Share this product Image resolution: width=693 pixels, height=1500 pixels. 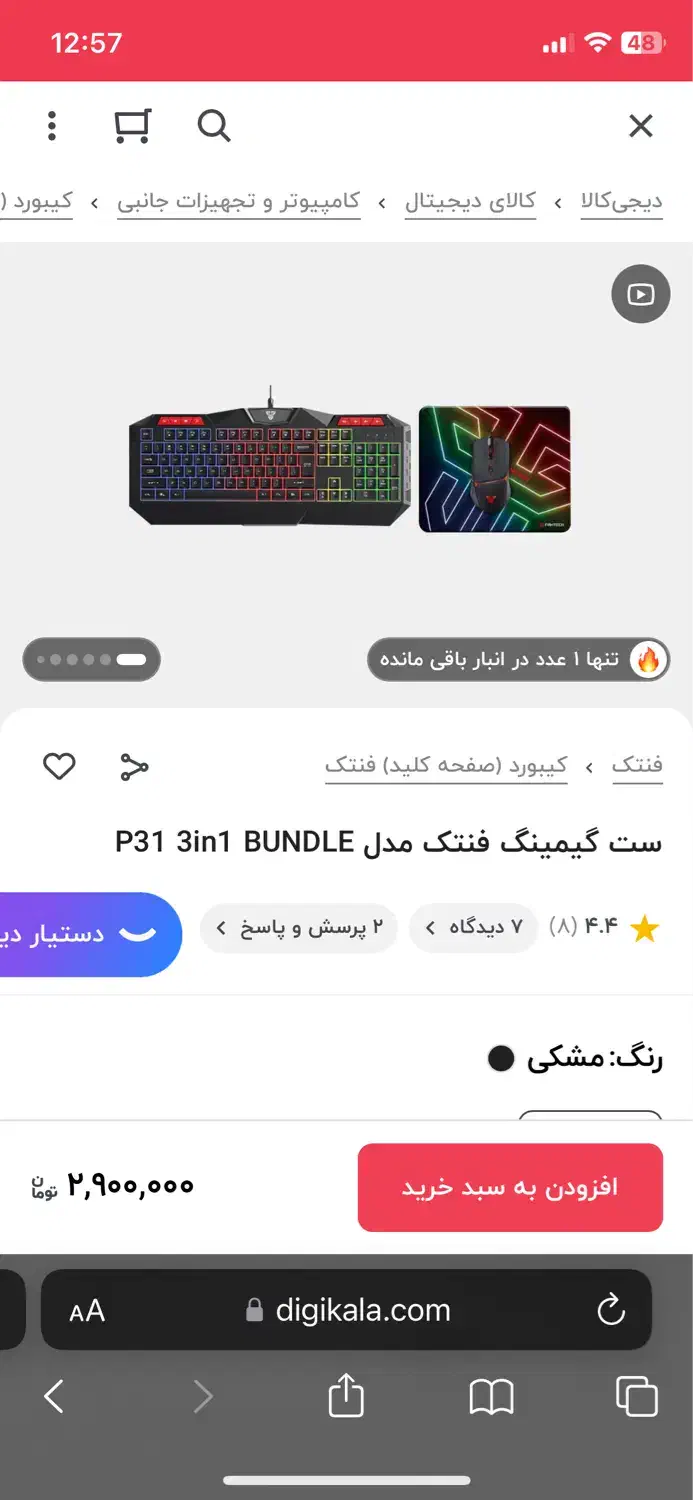tap(134, 767)
